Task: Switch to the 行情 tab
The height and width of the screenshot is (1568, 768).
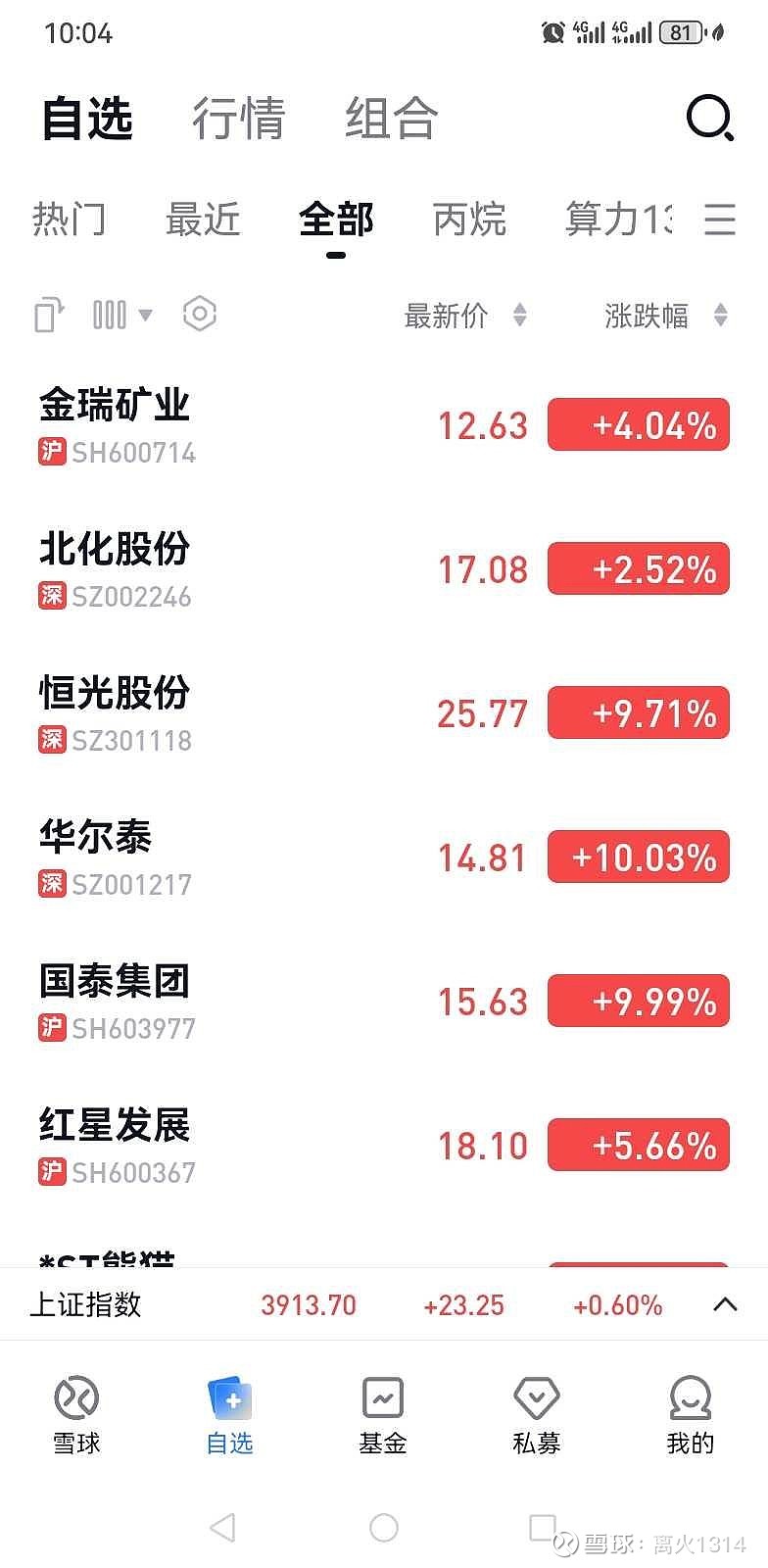Action: pyautogui.click(x=238, y=118)
